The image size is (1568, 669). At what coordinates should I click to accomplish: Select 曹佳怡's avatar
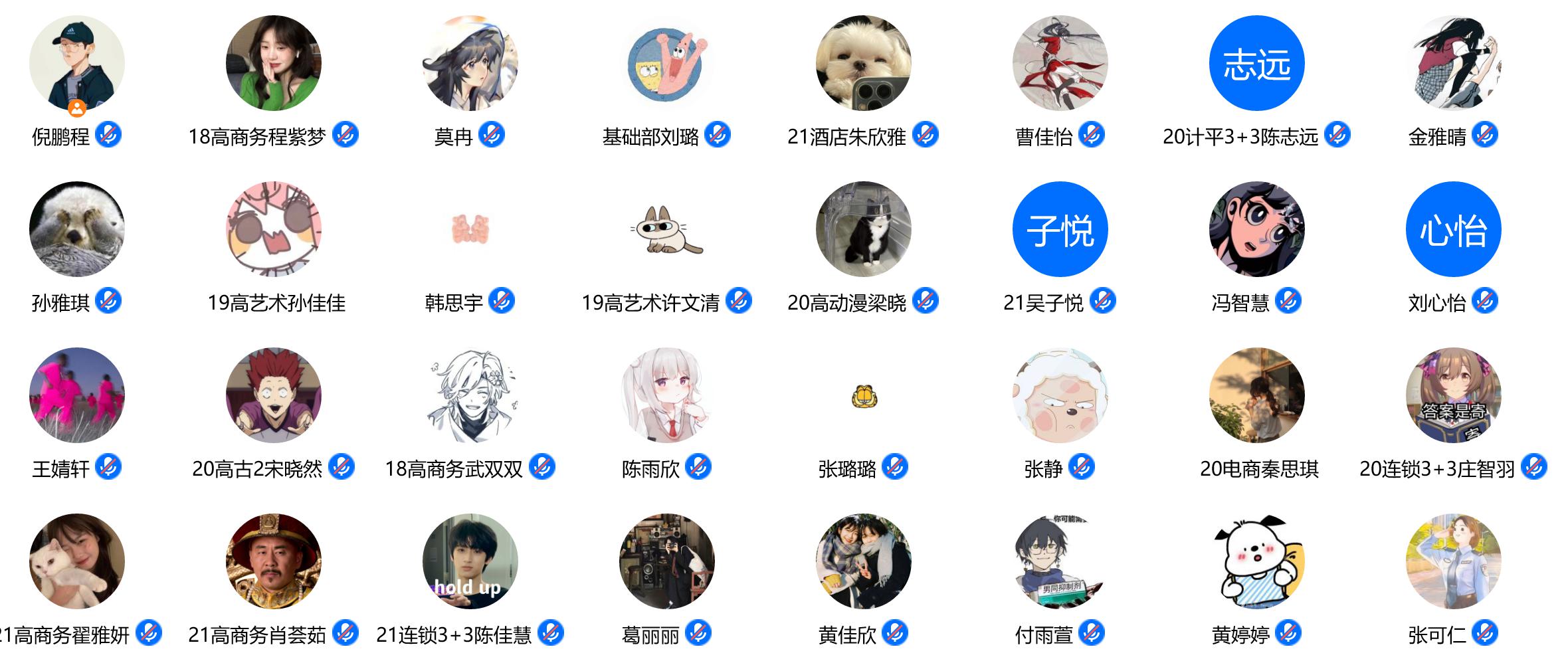point(1060,63)
